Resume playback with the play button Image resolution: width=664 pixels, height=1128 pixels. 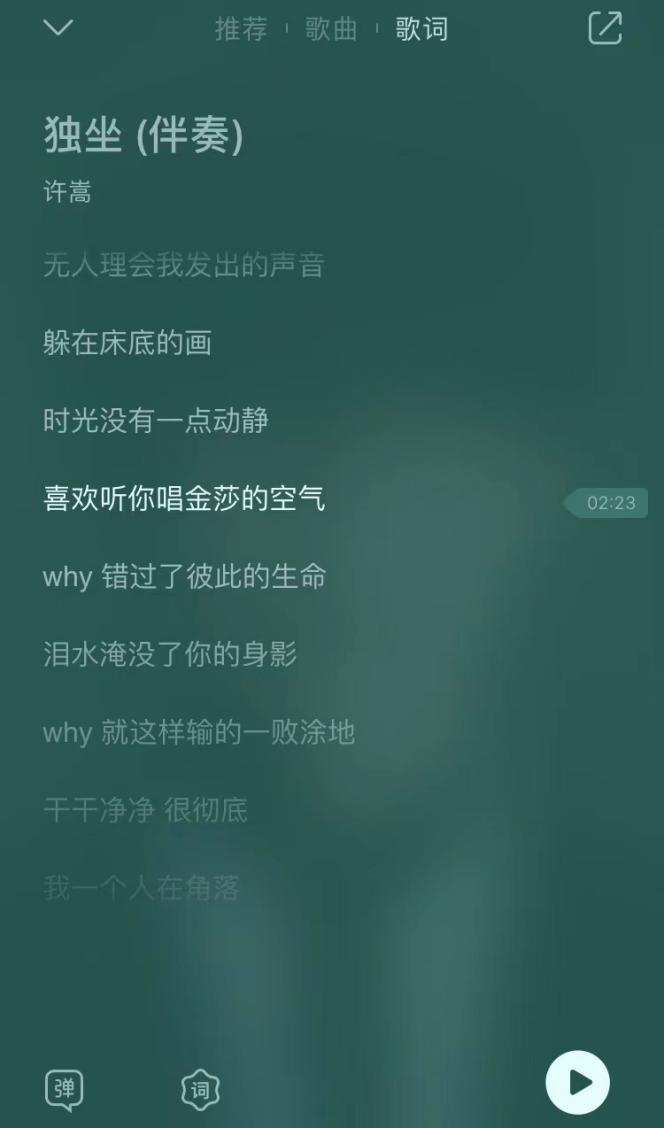point(577,1082)
